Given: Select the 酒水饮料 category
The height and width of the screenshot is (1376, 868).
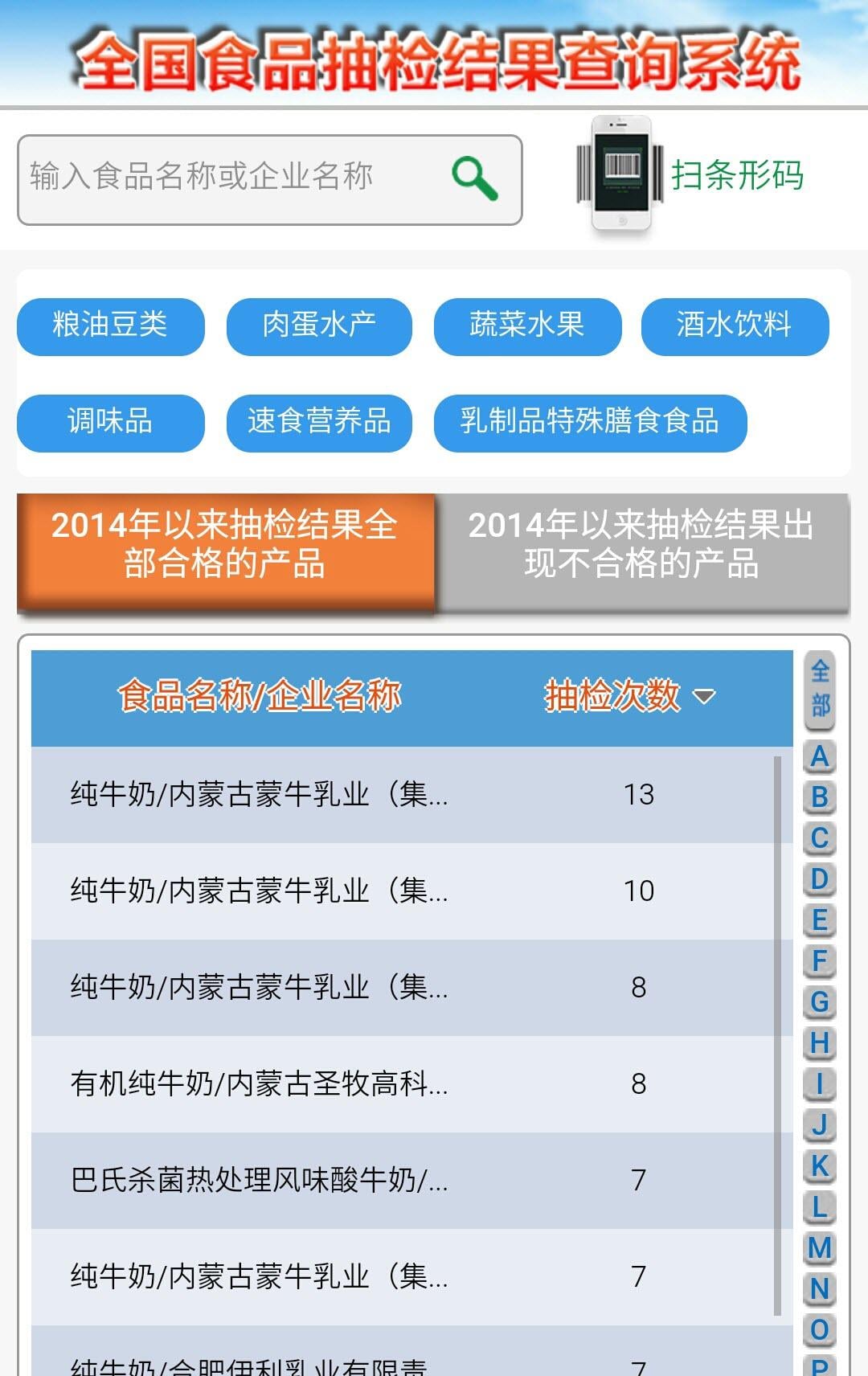Looking at the screenshot, I should 734,326.
